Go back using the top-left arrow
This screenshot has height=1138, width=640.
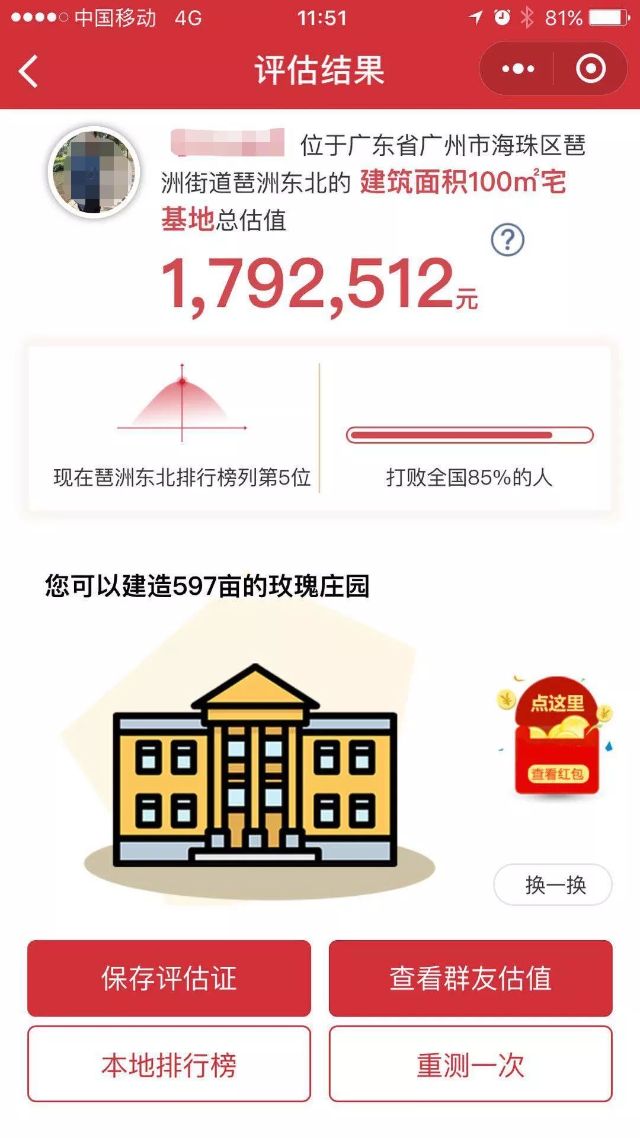(29, 71)
